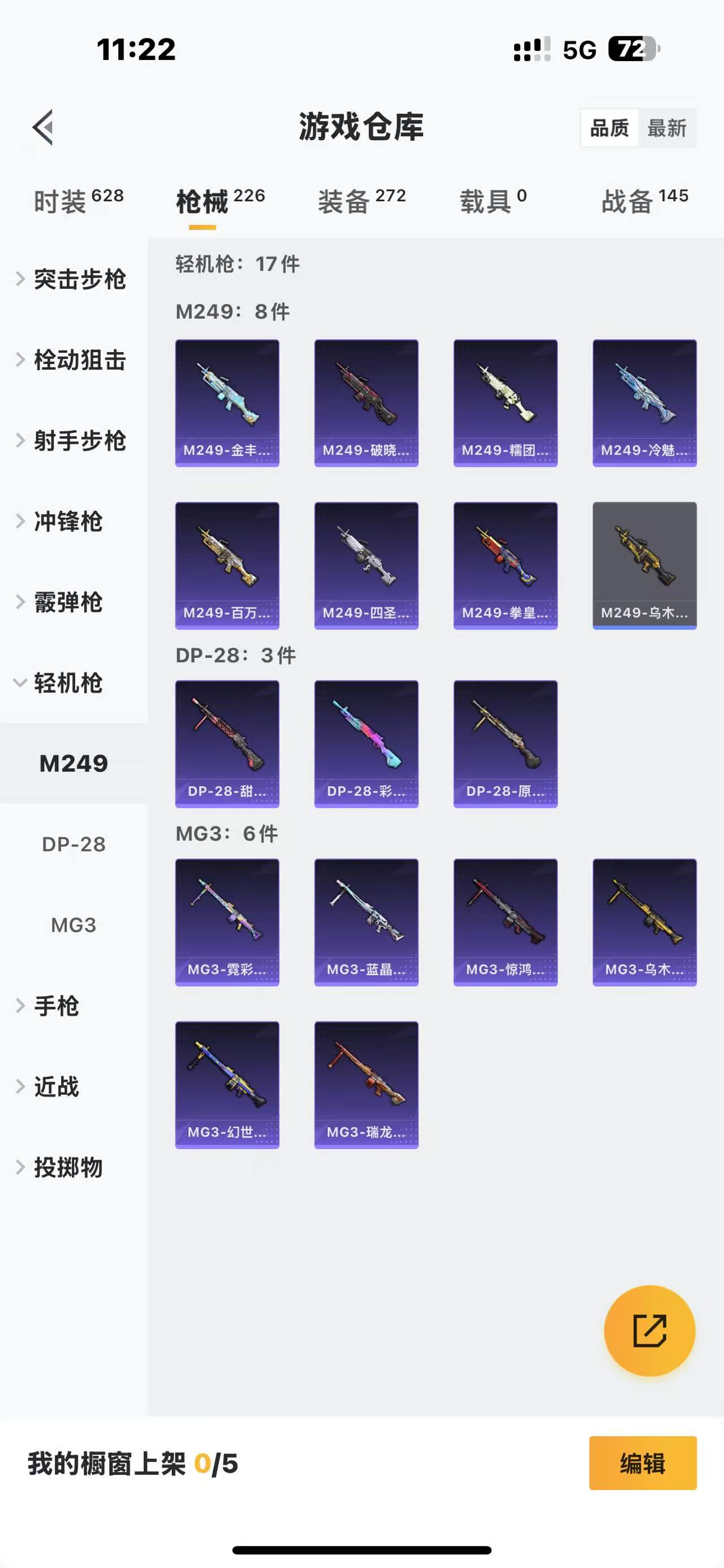
Task: Open the M249-乌木 skin tile
Action: tap(644, 565)
